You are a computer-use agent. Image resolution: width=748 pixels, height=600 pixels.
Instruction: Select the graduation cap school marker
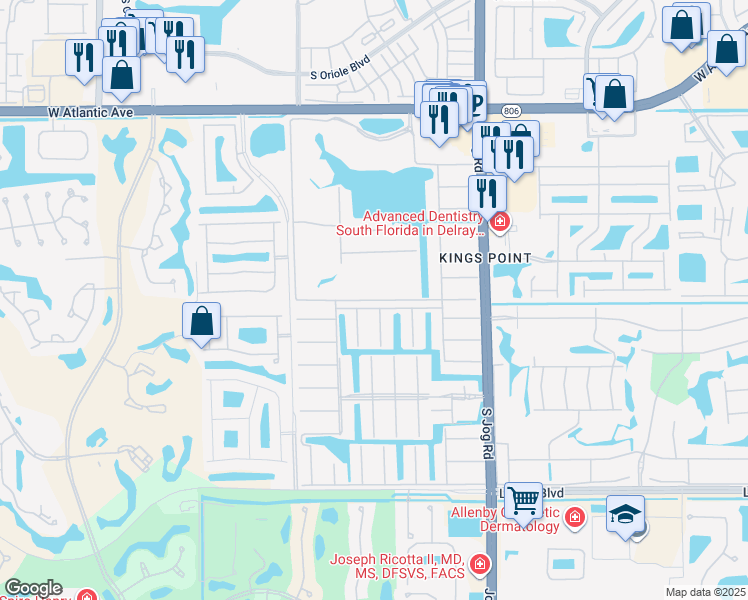tap(625, 514)
